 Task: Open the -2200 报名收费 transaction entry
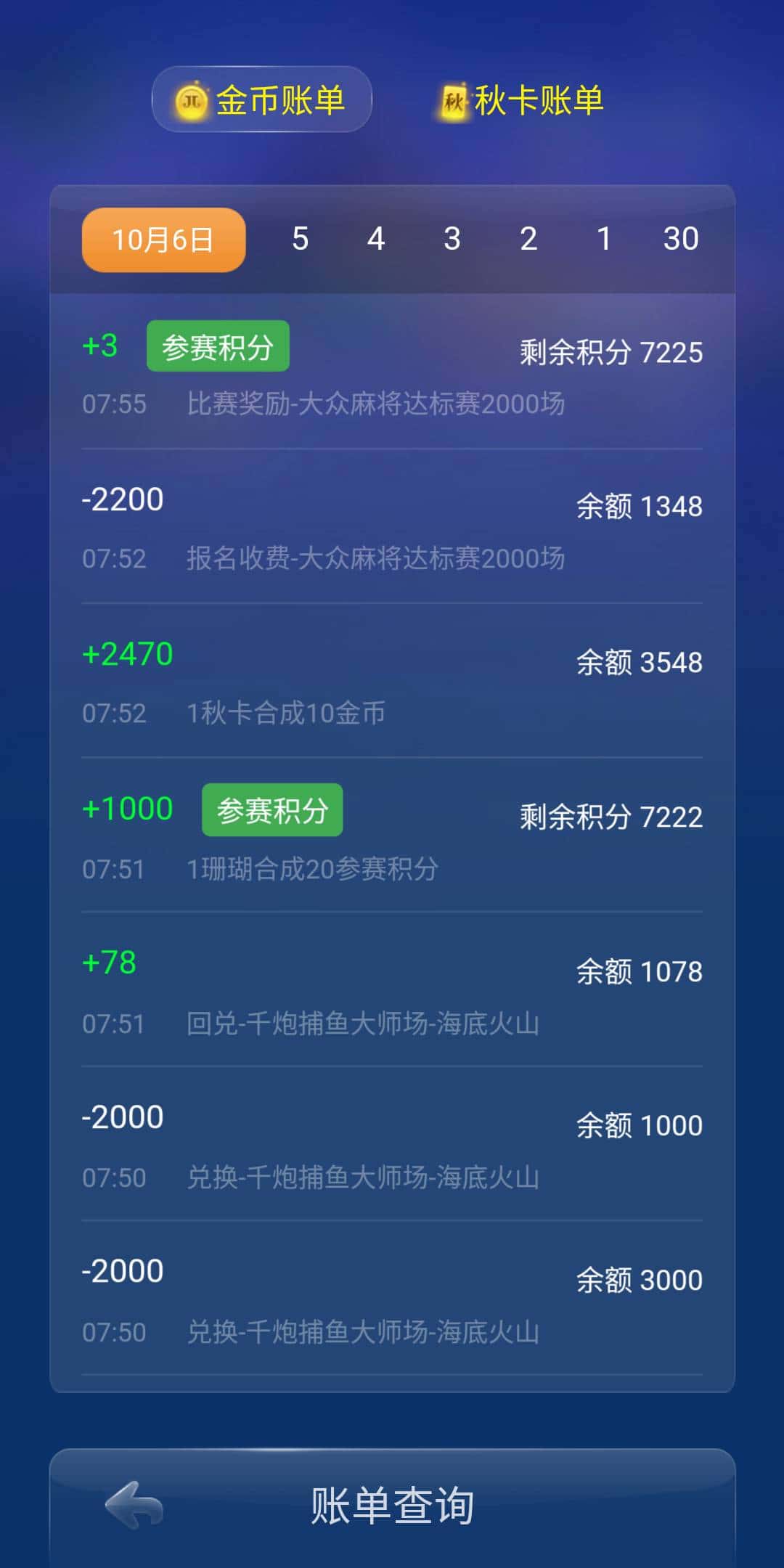tap(392, 526)
